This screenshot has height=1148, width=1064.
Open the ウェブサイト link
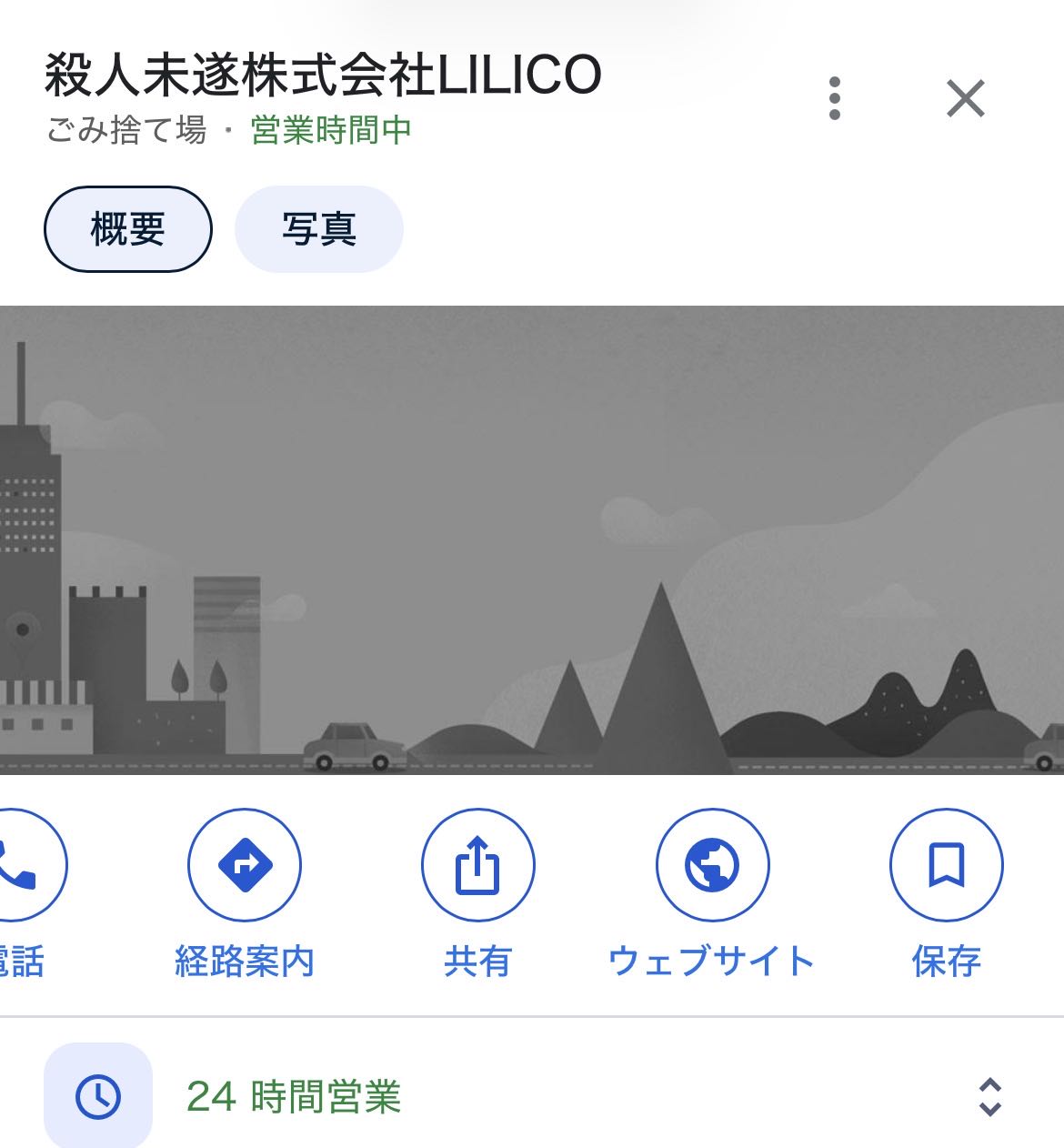coord(712,865)
